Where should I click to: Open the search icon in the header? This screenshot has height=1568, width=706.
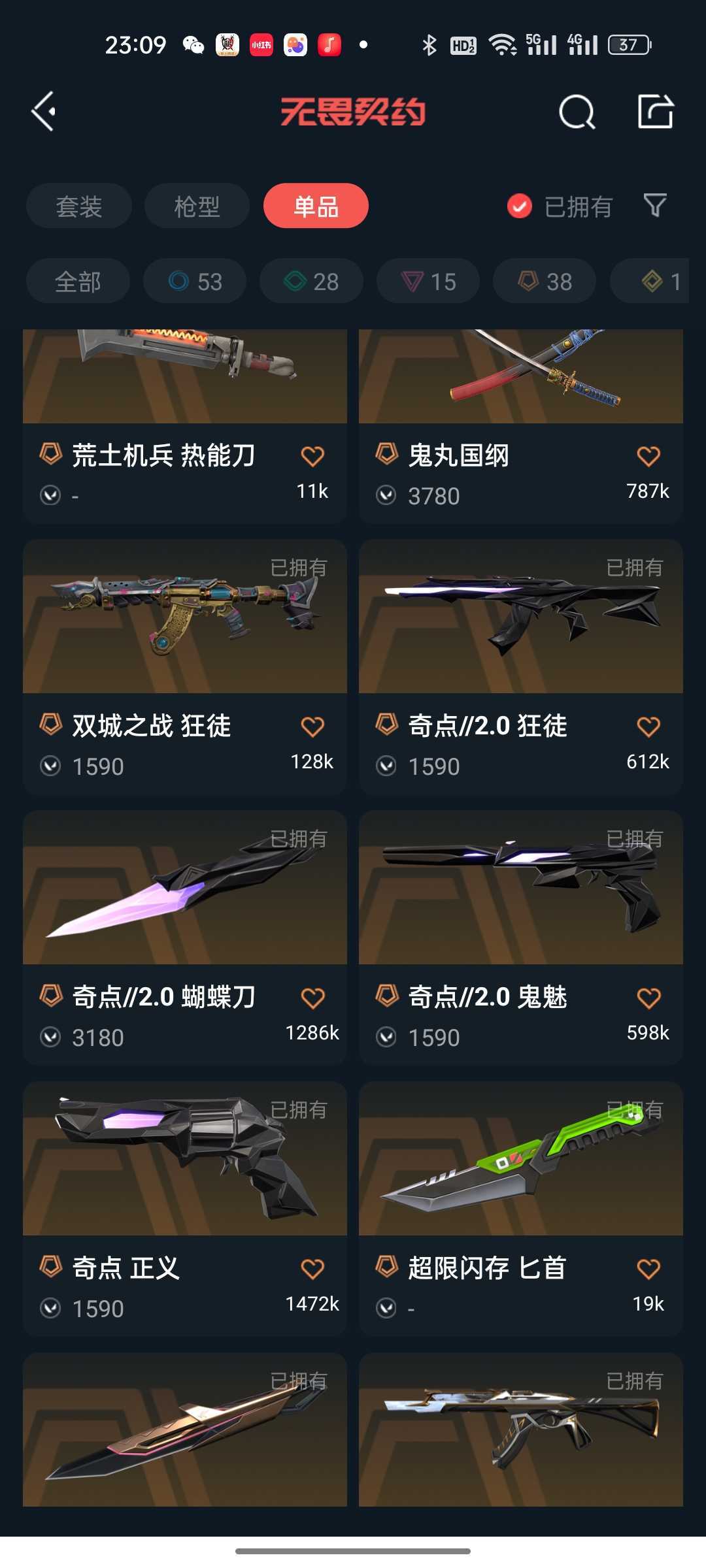pyautogui.click(x=577, y=112)
